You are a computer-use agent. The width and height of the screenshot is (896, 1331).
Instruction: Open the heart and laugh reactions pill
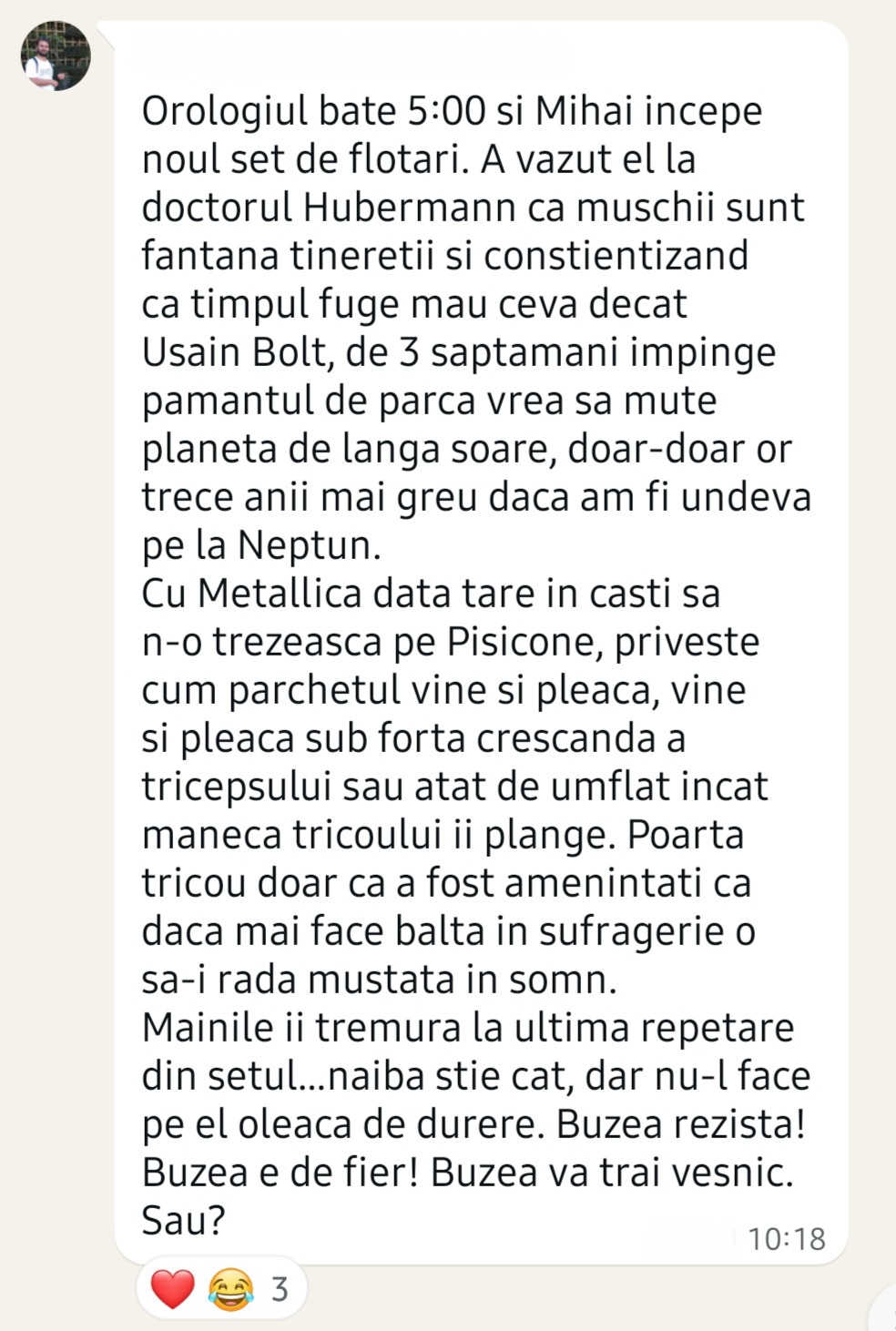[221, 1289]
